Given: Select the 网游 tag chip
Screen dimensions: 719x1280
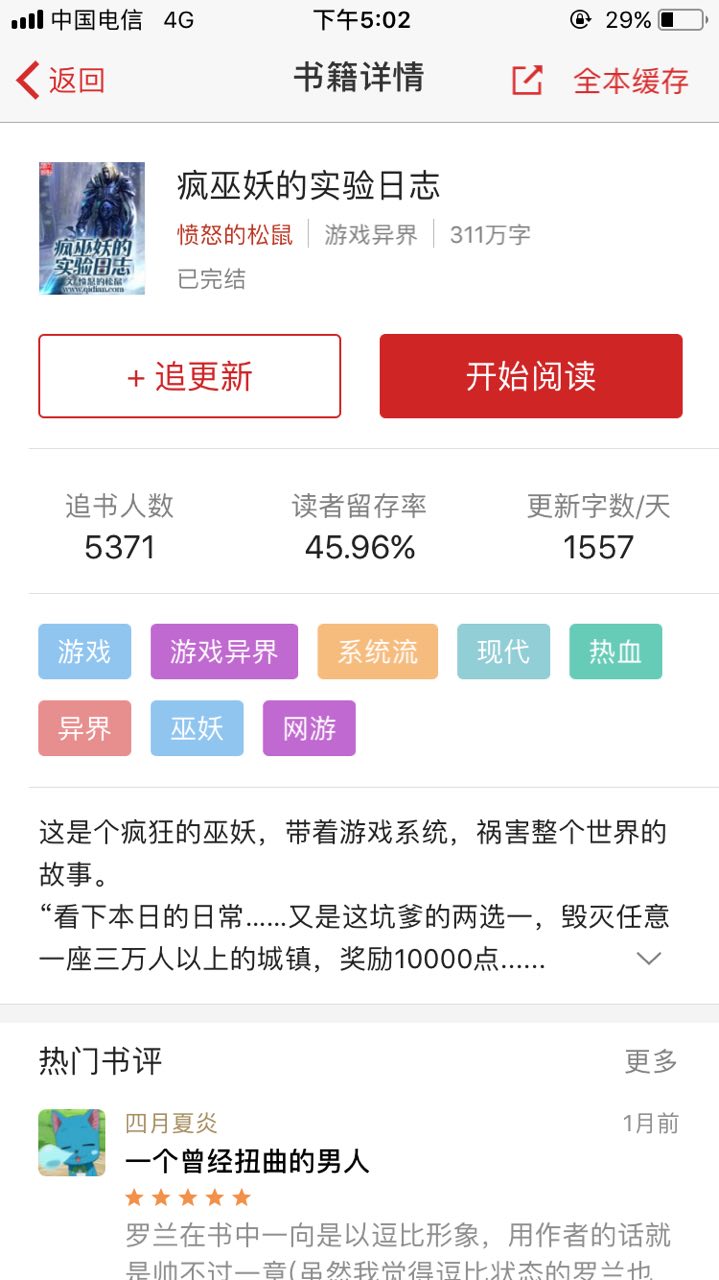Looking at the screenshot, I should 309,728.
